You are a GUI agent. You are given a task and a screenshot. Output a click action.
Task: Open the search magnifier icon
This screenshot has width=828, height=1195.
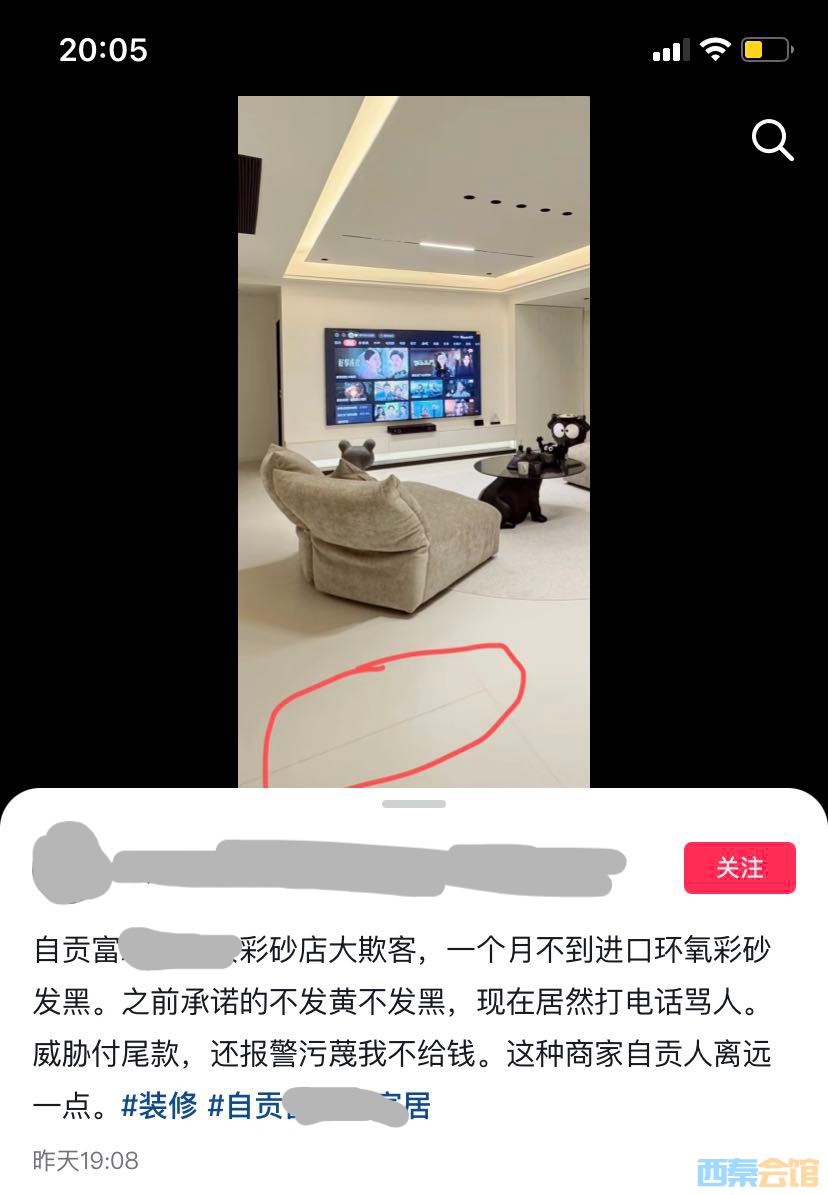click(x=772, y=141)
